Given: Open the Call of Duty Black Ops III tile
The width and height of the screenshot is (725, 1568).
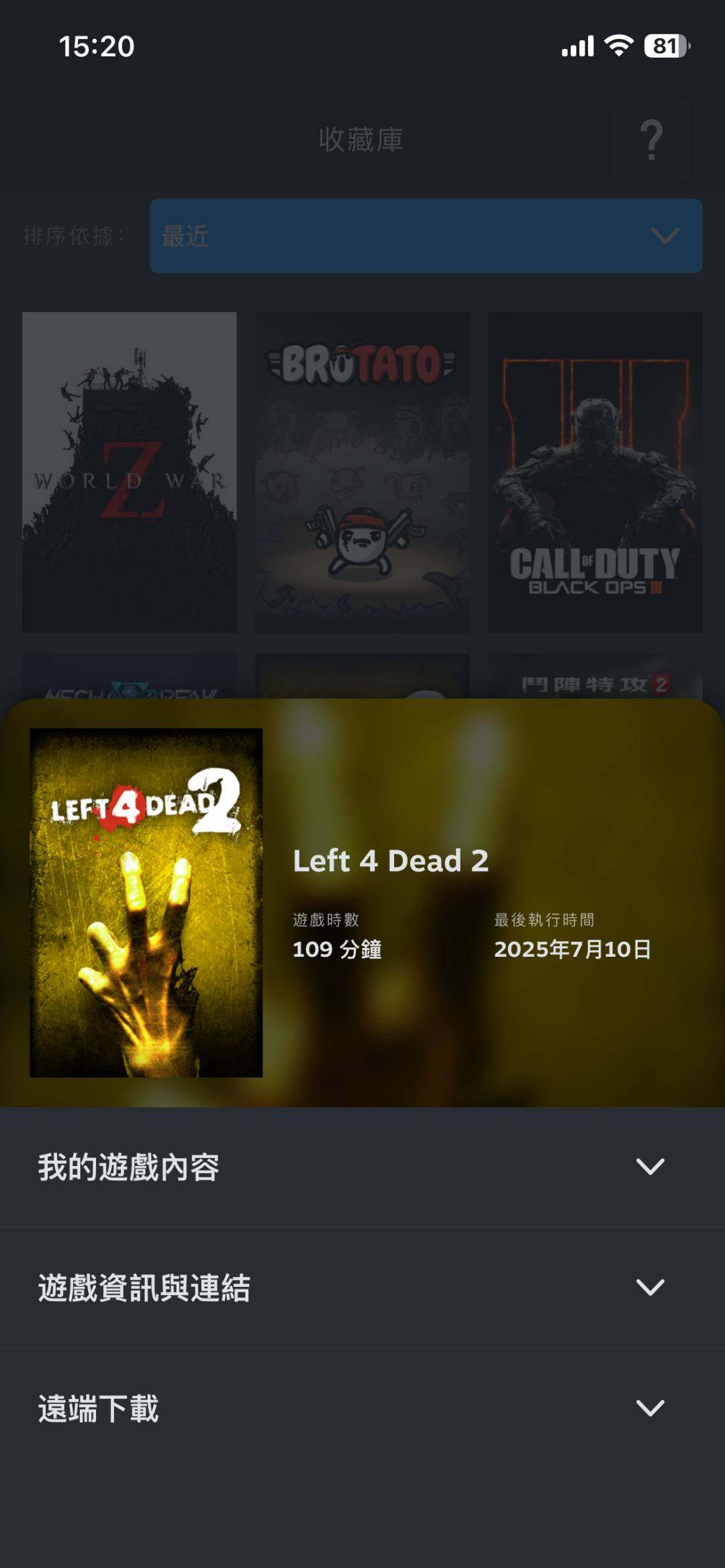Looking at the screenshot, I should (595, 472).
